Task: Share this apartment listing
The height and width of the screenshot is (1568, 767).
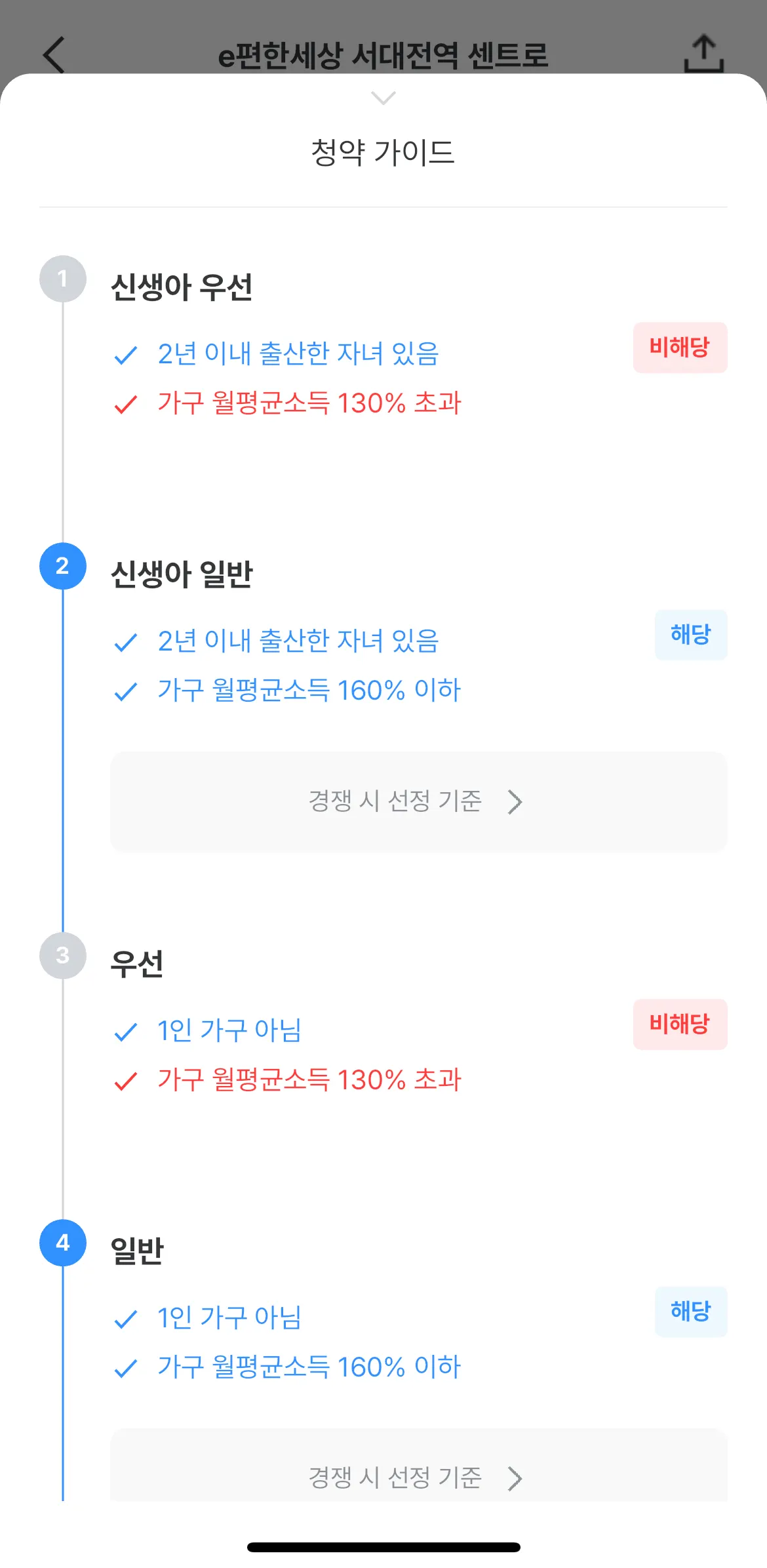Action: click(703, 54)
